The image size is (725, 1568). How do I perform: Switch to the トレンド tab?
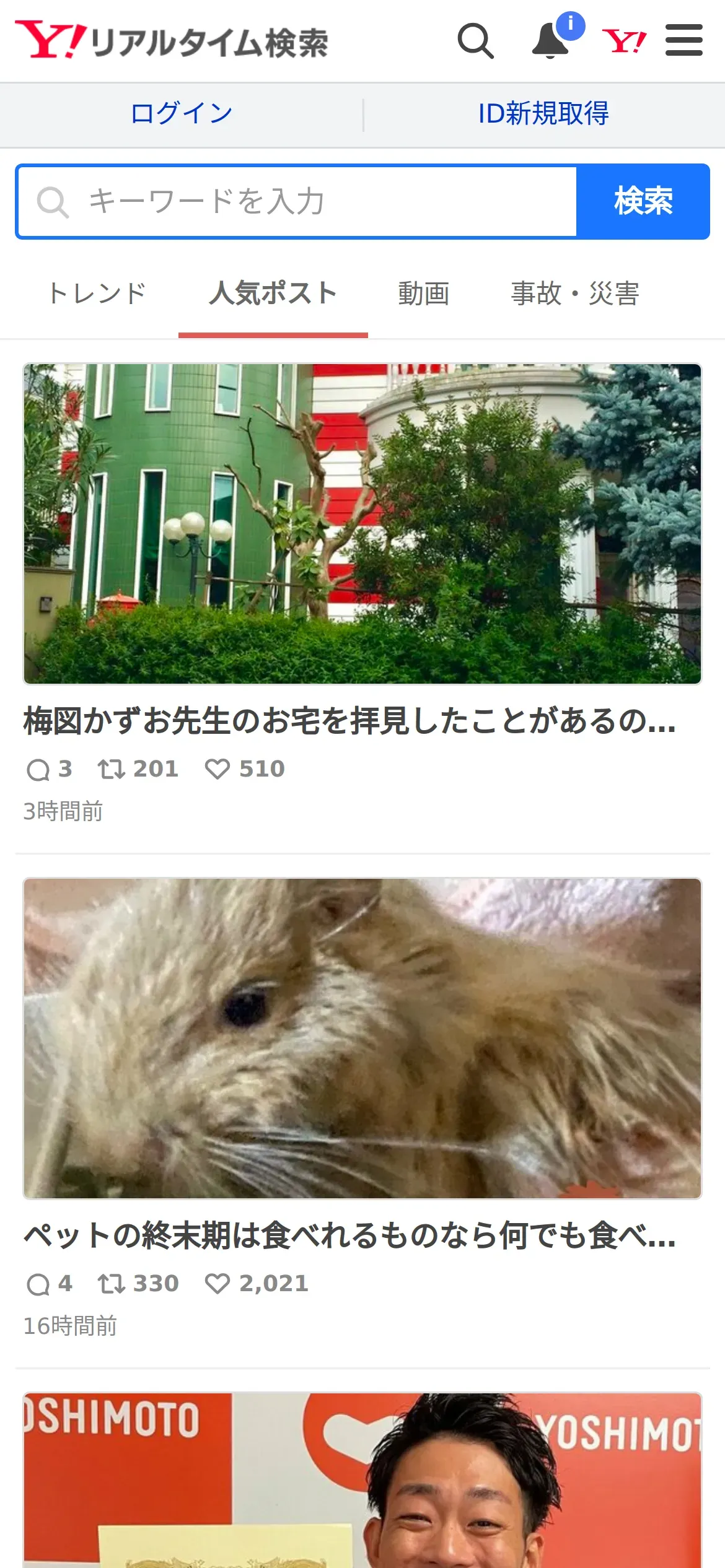[x=97, y=294]
